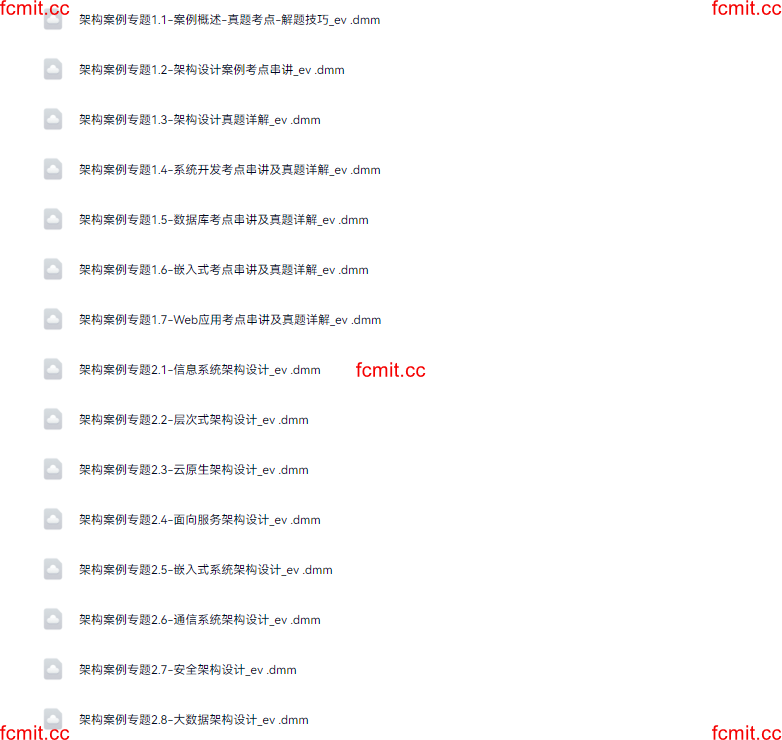Open file 架构案例专题2.7-安全架构设计

click(187, 670)
